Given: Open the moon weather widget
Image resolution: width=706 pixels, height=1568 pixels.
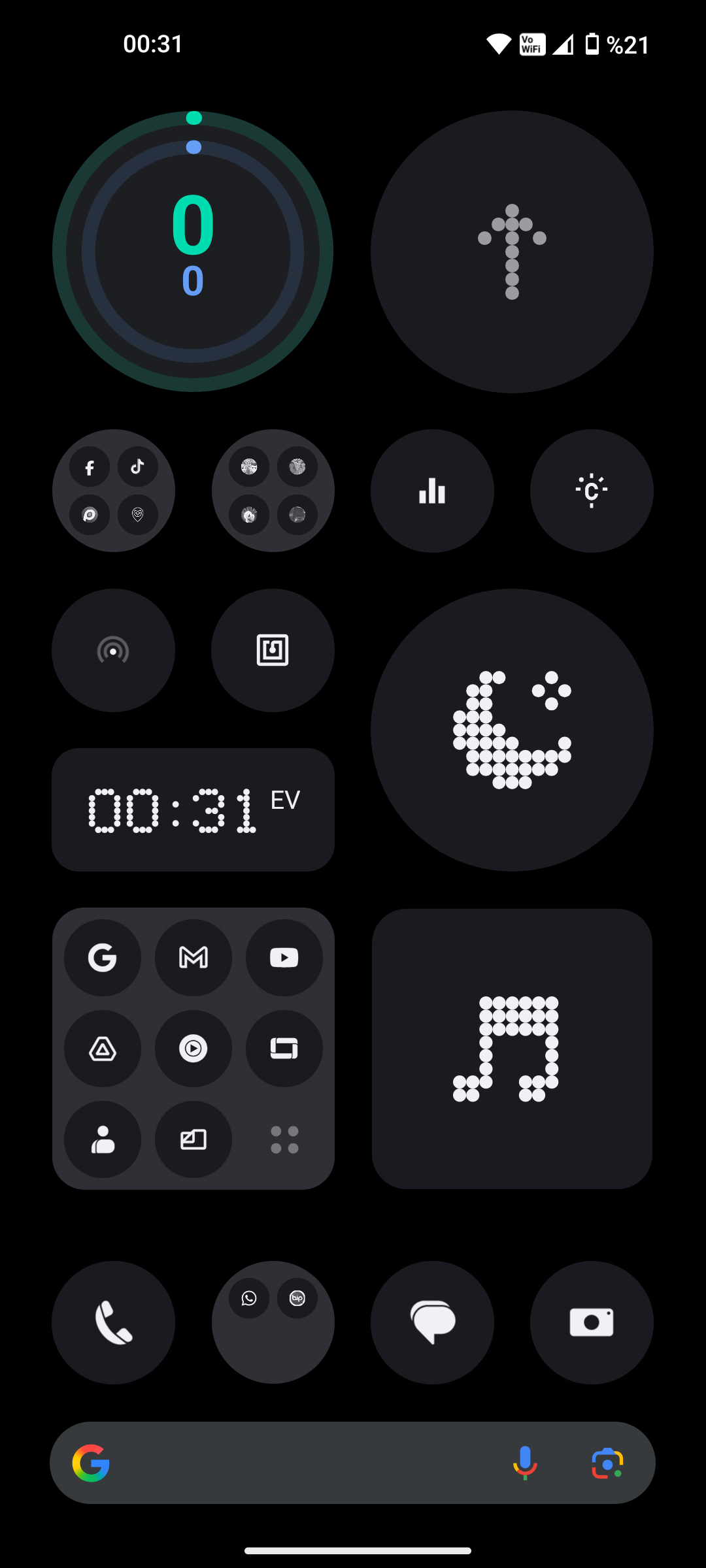Looking at the screenshot, I should [512, 730].
